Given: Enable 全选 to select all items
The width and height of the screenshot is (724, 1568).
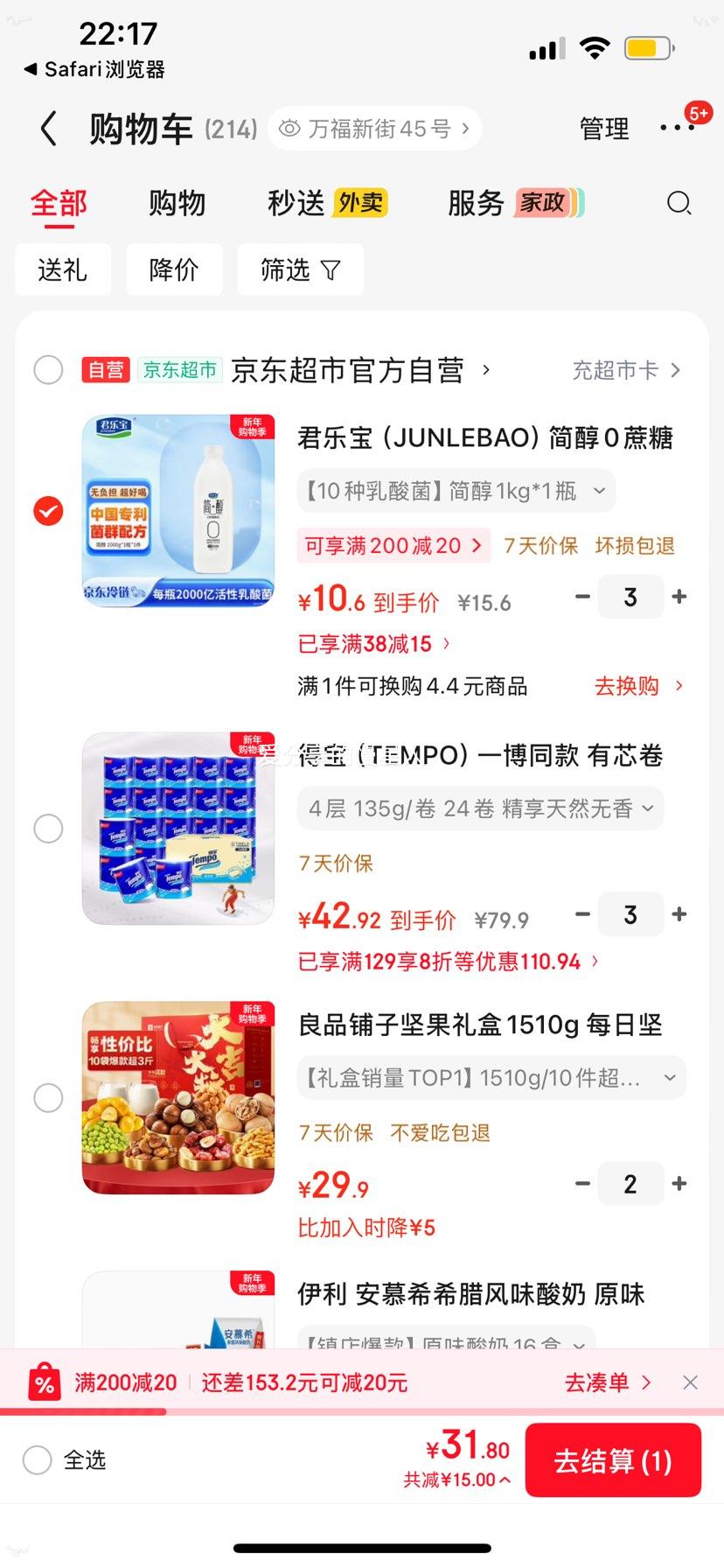Looking at the screenshot, I should [x=36, y=1459].
